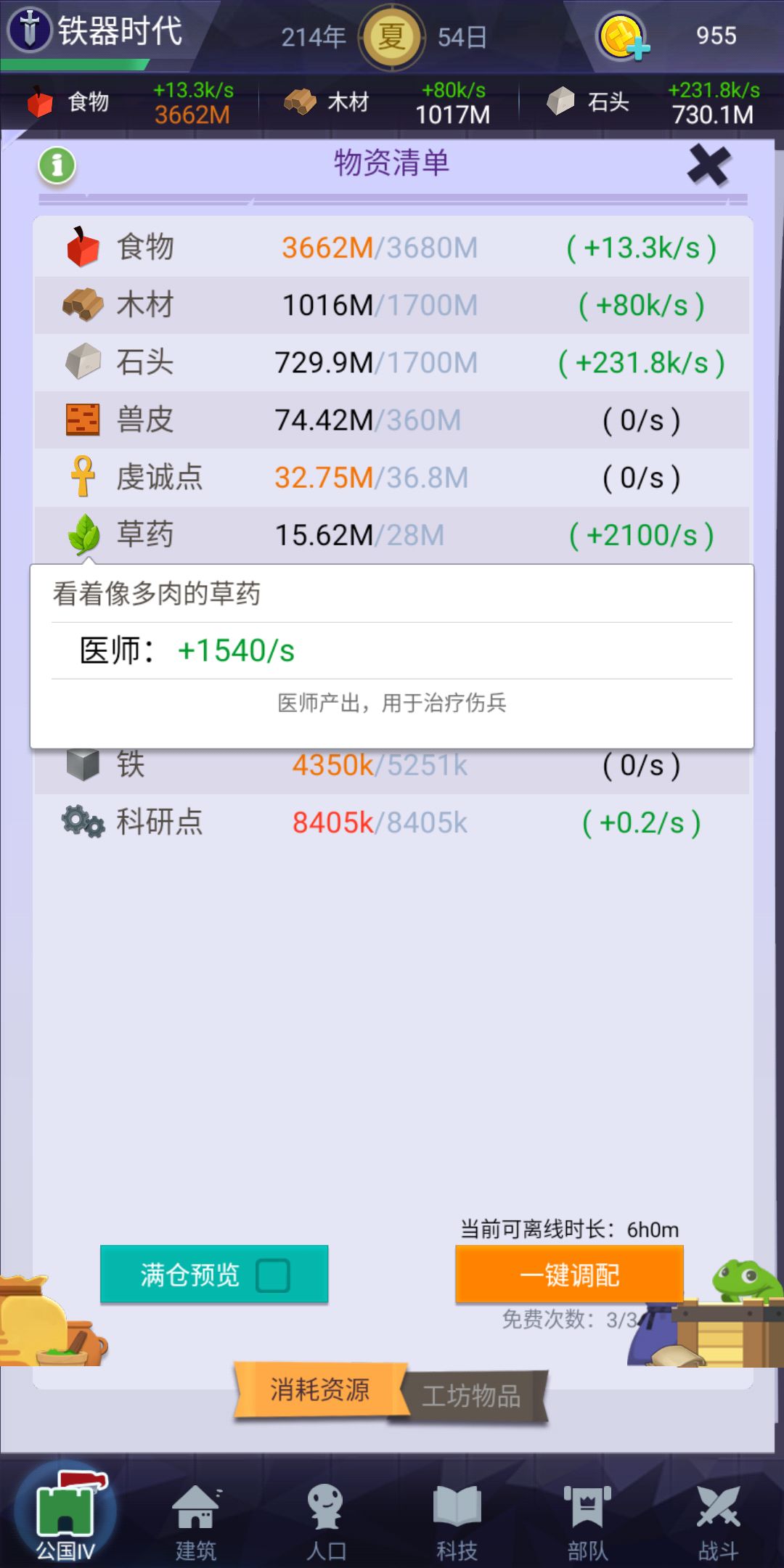Switch to the 工坊物品 tab

(x=472, y=1395)
